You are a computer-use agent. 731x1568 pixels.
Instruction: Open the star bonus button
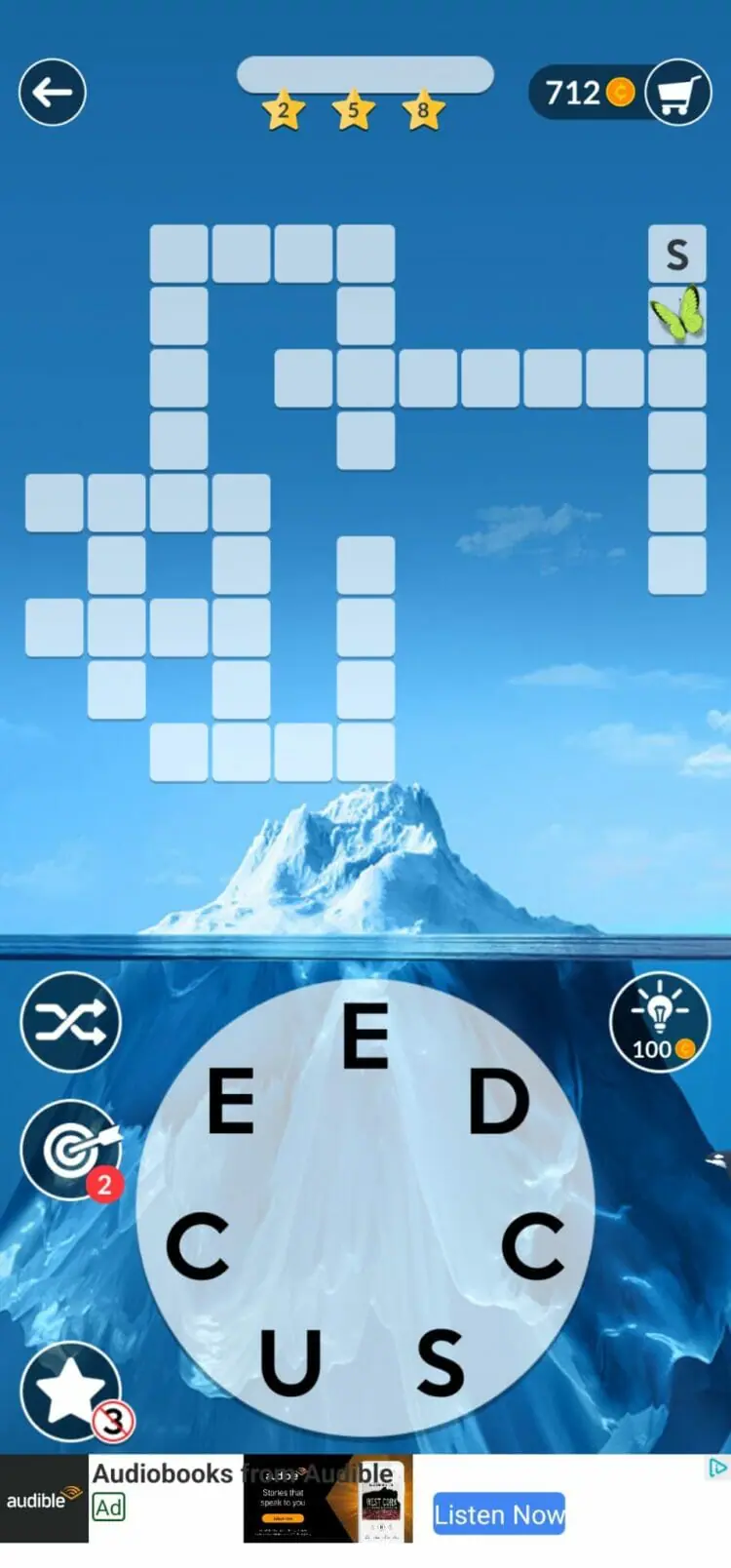point(70,1392)
